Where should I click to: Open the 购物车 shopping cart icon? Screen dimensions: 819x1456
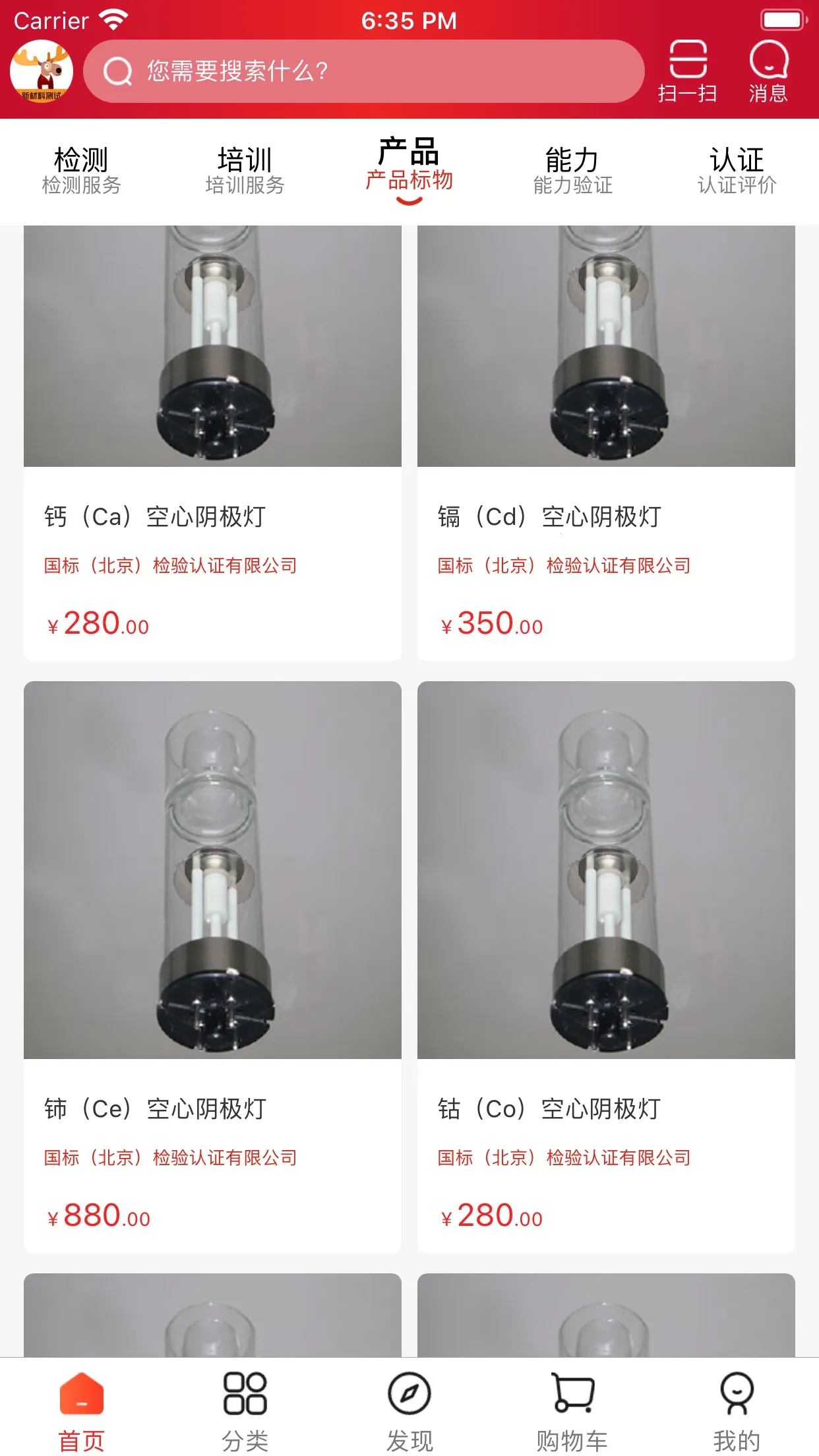[573, 1391]
